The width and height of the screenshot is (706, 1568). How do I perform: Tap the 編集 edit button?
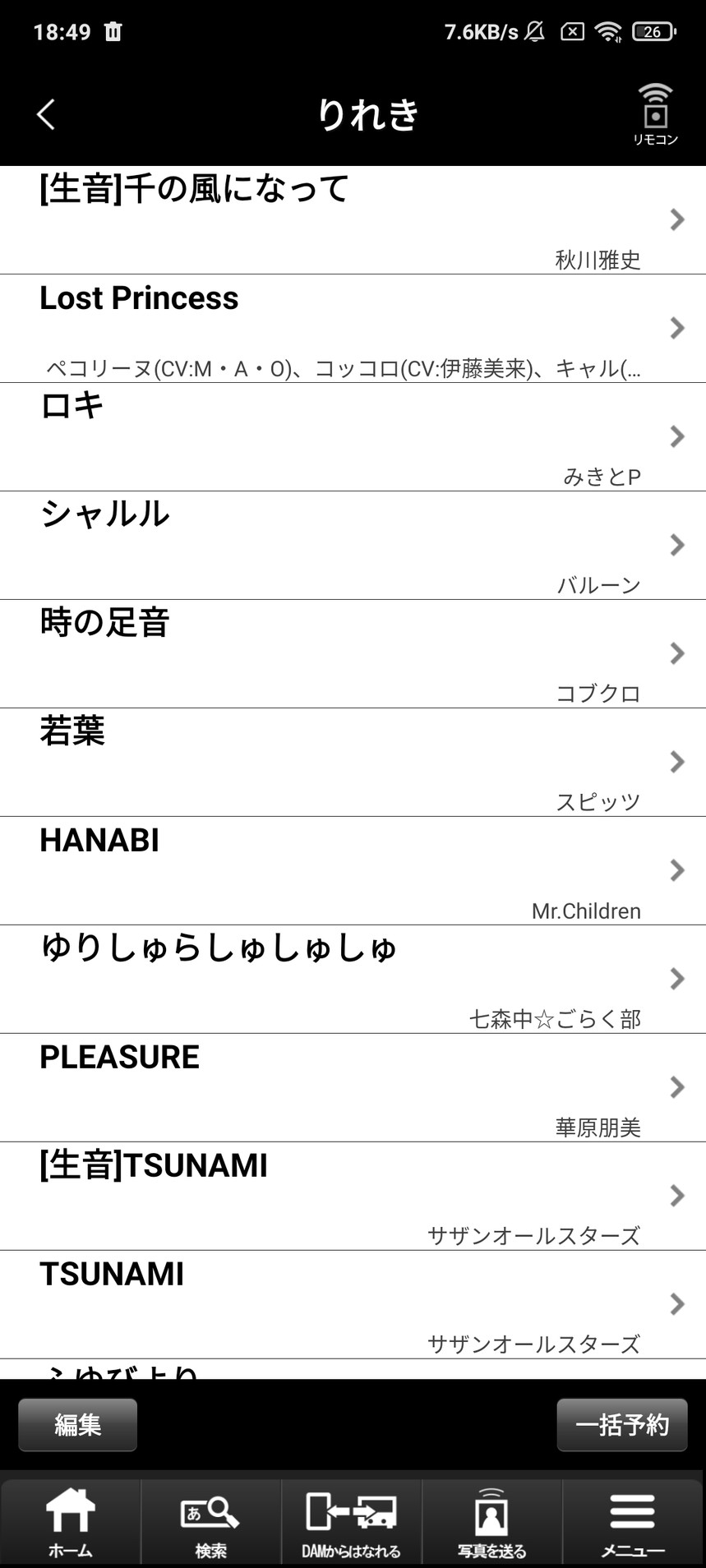pos(78,1424)
